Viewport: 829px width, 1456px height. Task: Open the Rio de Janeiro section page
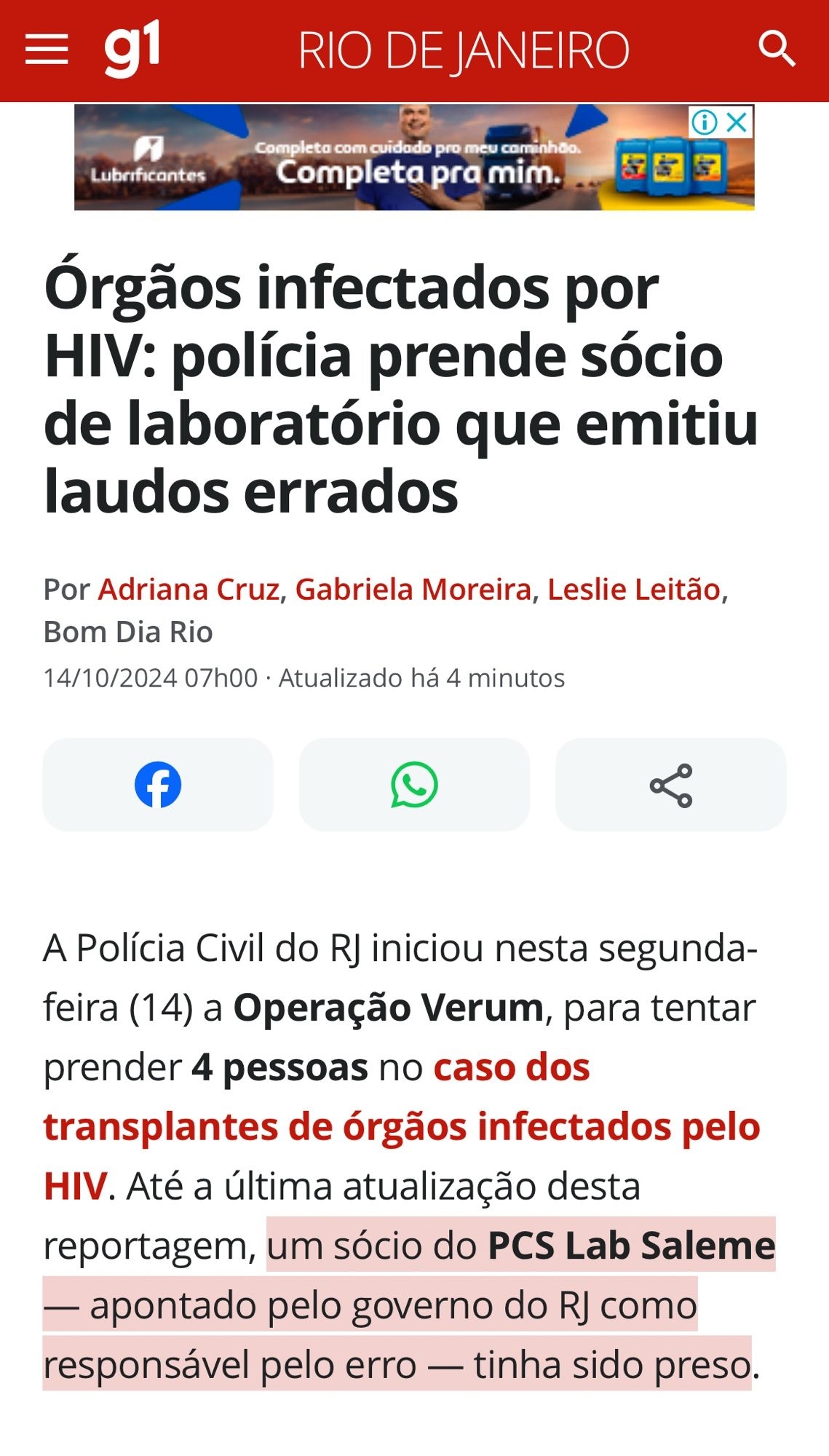point(464,51)
